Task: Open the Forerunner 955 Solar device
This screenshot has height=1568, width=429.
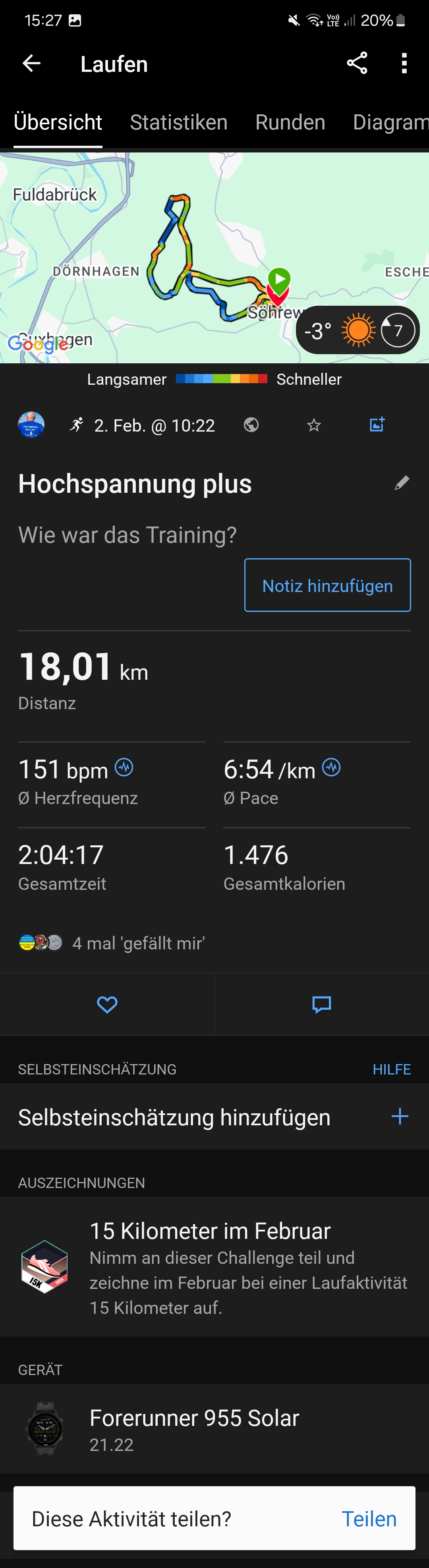Action: point(214,1429)
